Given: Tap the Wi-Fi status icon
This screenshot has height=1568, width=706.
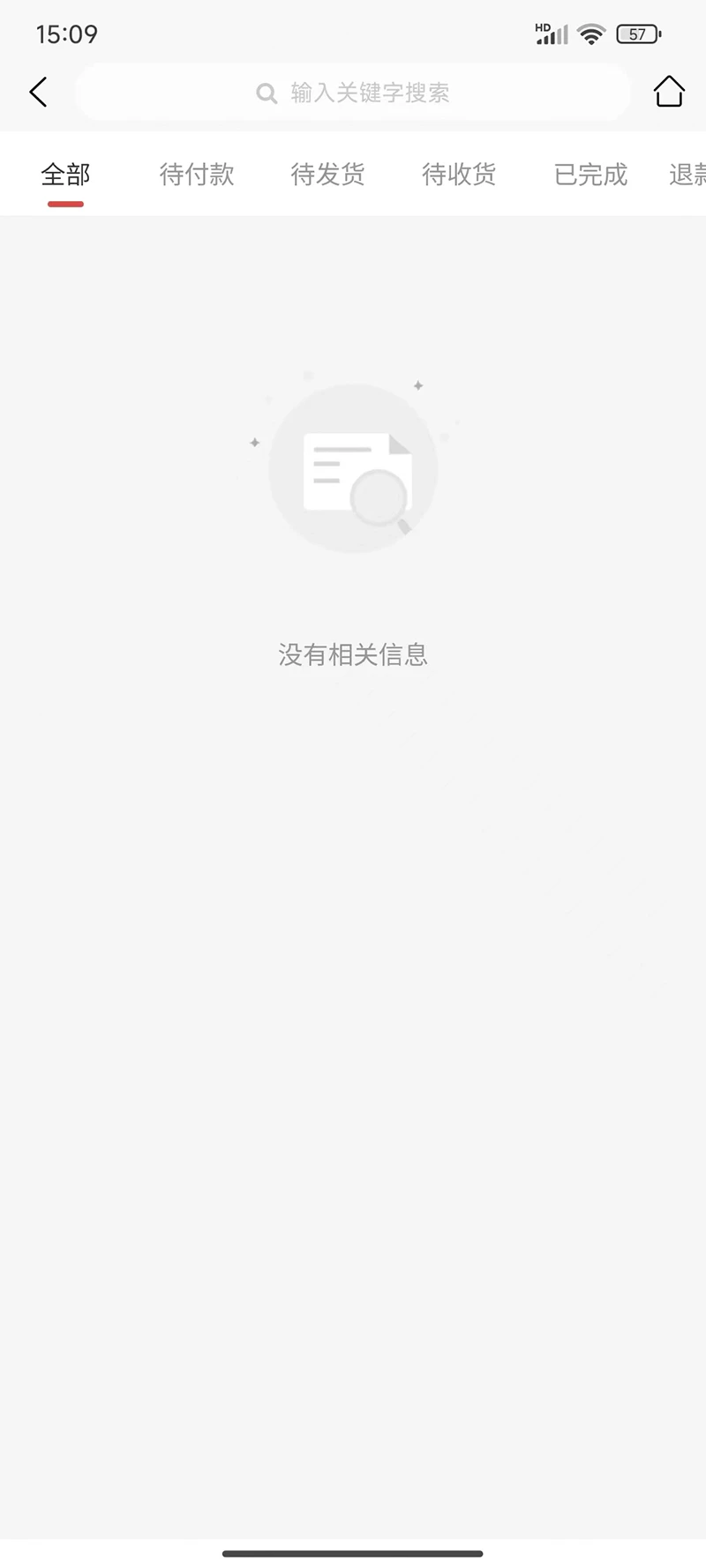Looking at the screenshot, I should click(591, 34).
